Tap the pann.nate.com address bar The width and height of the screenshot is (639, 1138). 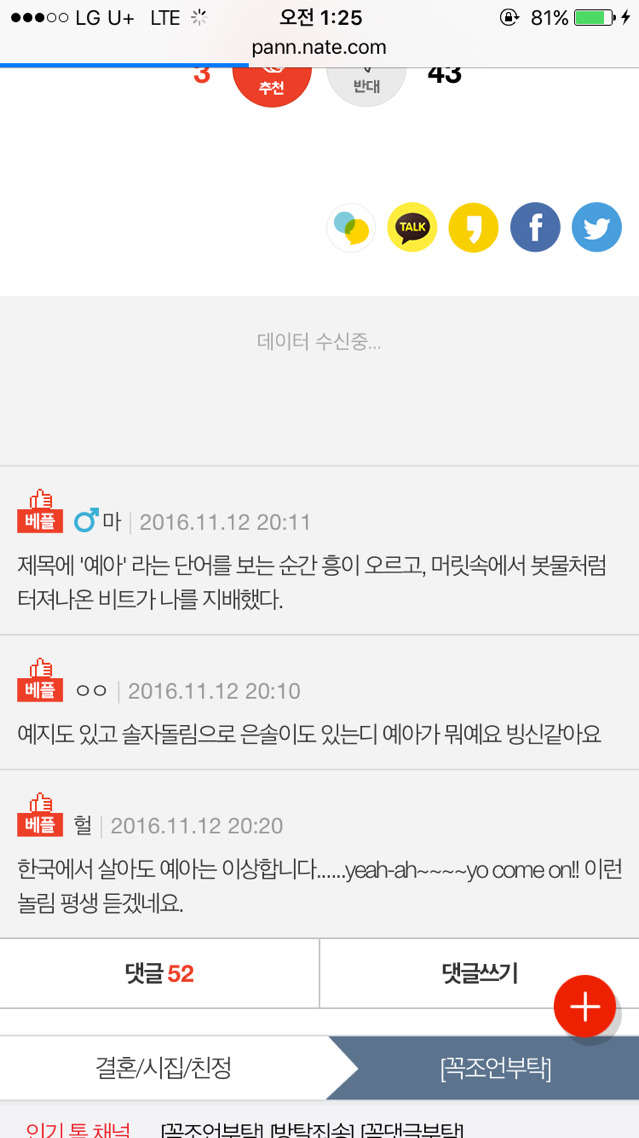[319, 47]
